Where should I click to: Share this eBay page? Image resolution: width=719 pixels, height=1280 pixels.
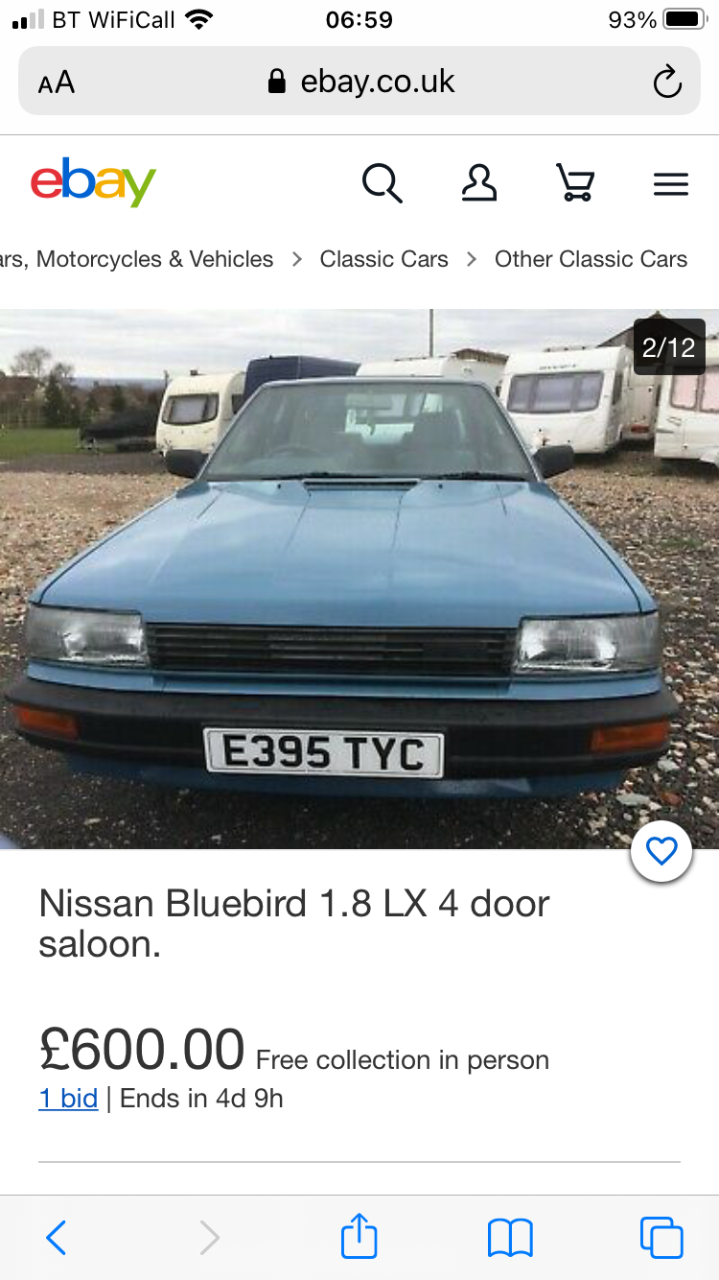pos(359,1236)
